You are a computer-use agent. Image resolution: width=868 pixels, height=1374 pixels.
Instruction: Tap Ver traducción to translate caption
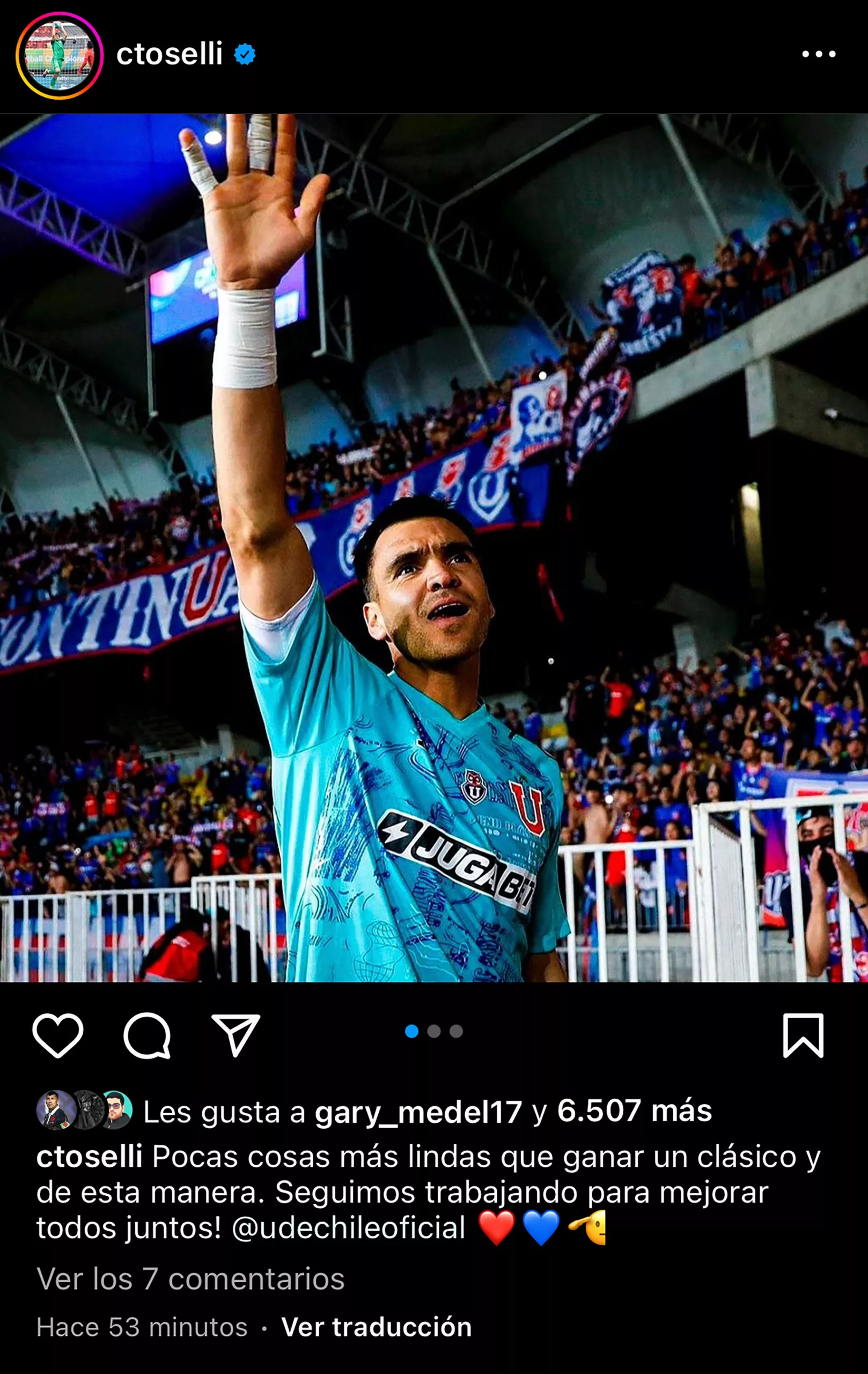point(377,1327)
